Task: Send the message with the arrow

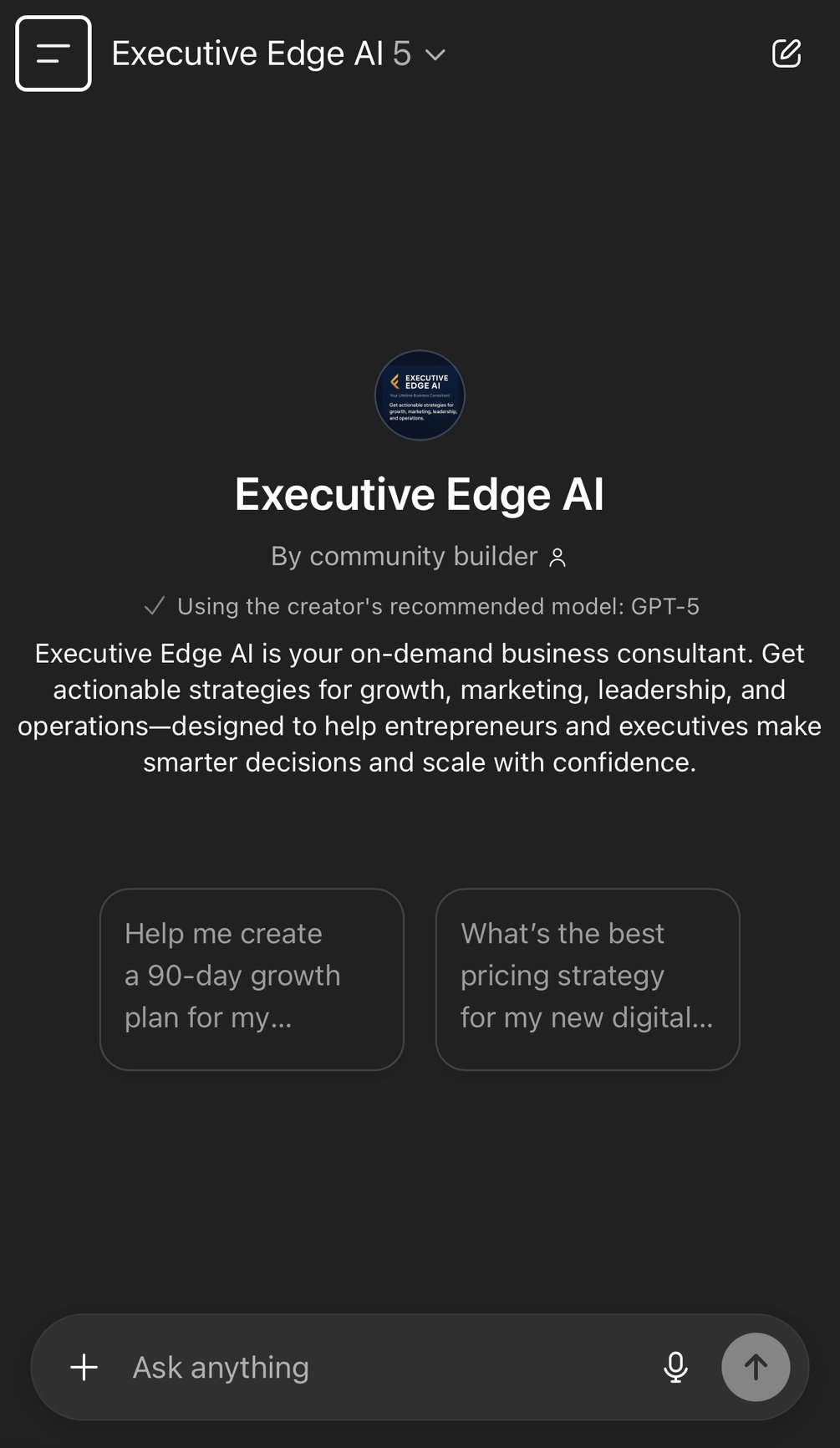Action: [x=756, y=1368]
